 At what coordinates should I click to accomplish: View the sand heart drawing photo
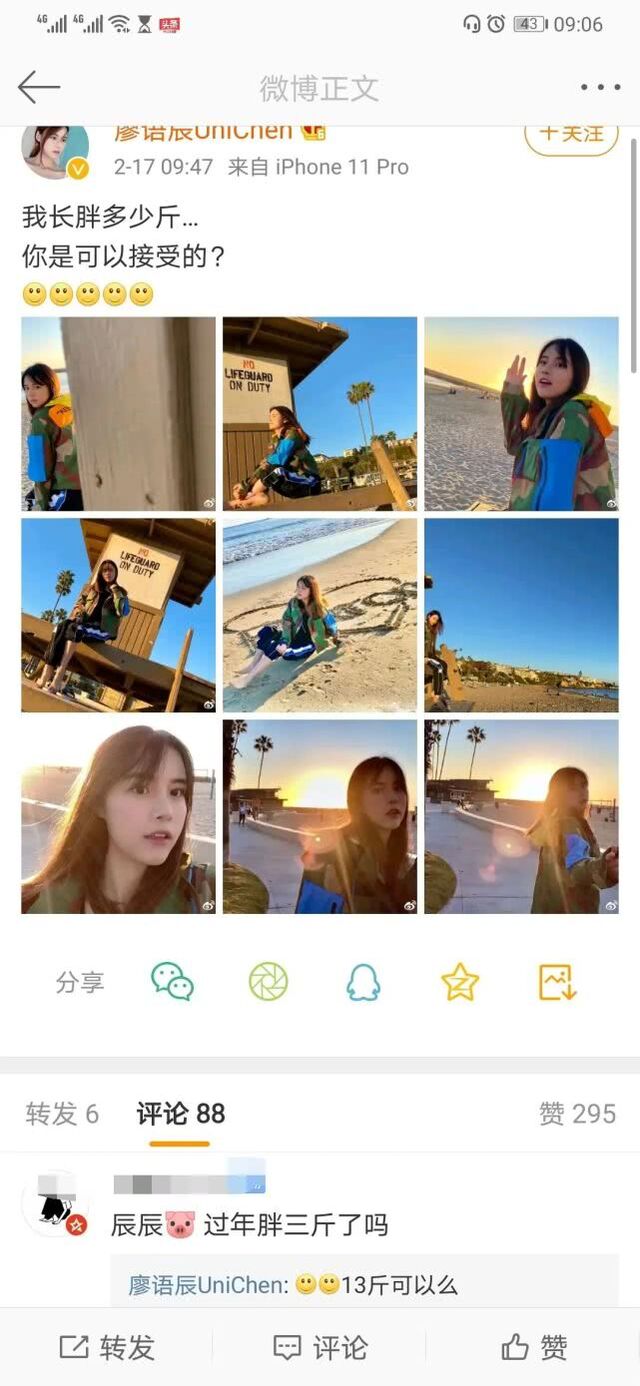[x=320, y=615]
